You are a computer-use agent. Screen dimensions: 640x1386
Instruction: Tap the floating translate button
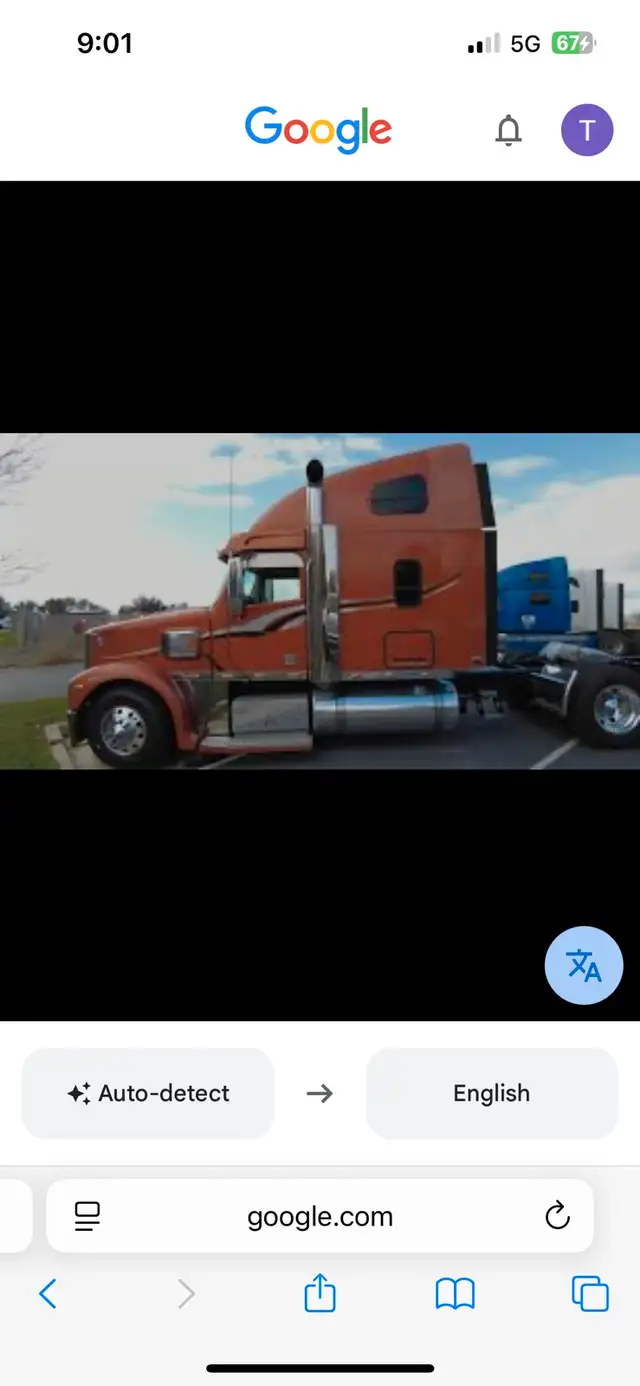pos(584,965)
